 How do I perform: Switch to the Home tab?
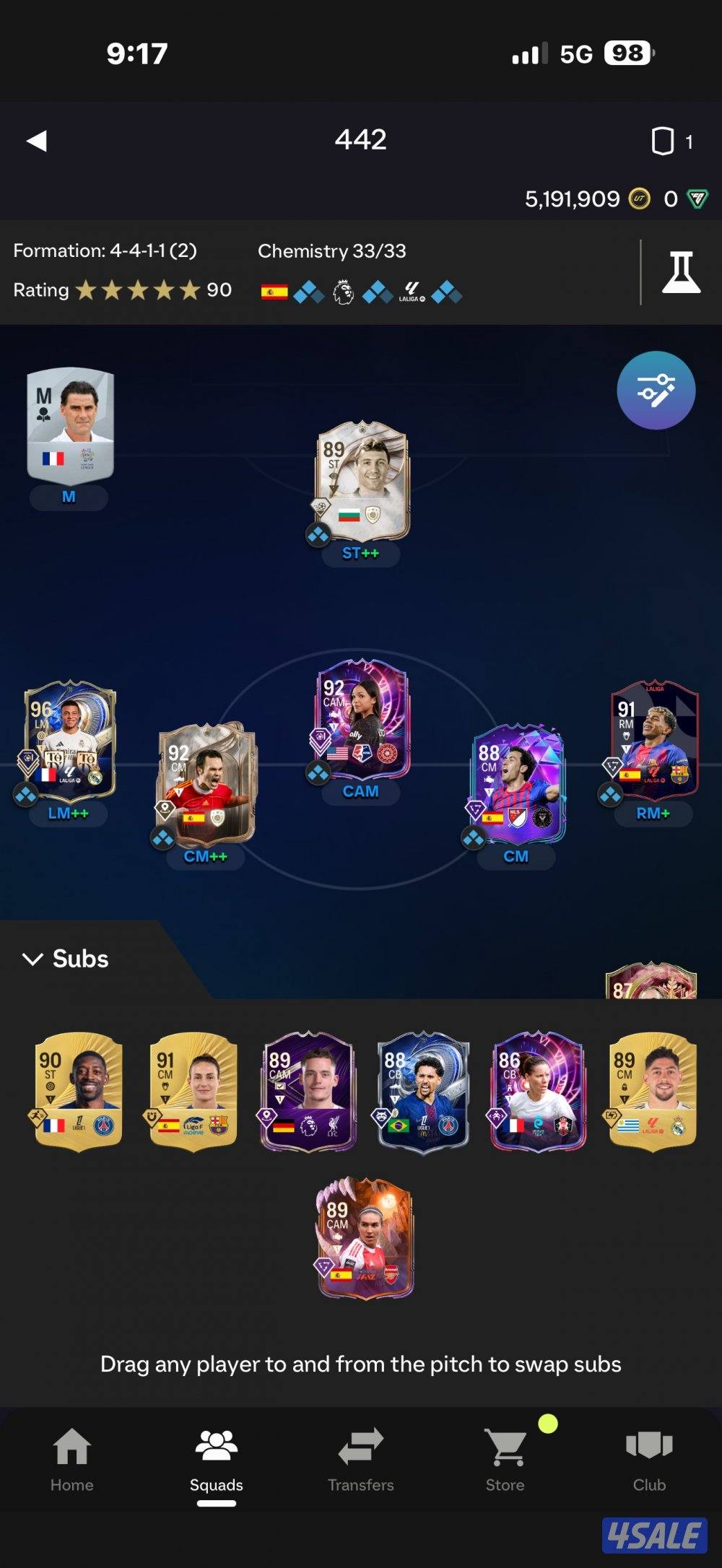point(72,1460)
